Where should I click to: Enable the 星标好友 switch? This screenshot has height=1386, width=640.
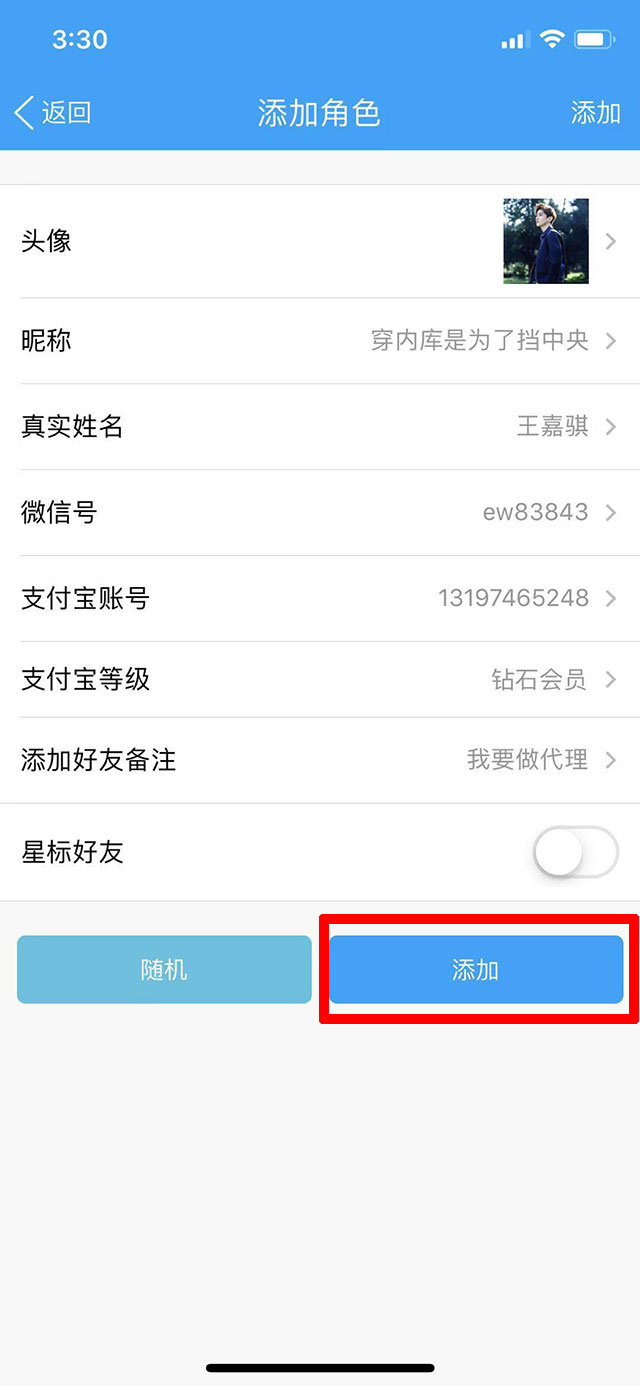pos(575,852)
